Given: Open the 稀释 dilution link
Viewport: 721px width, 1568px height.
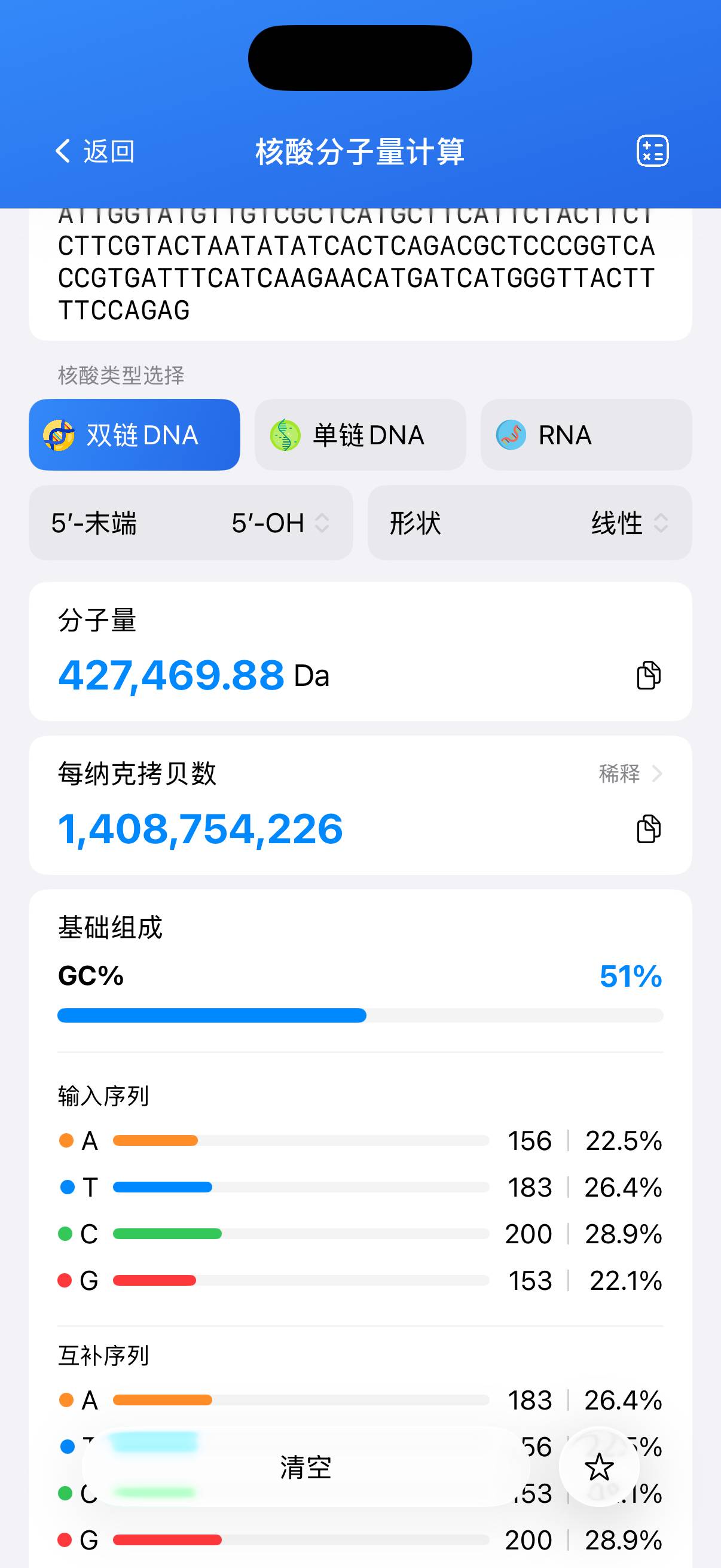Looking at the screenshot, I should 629,774.
